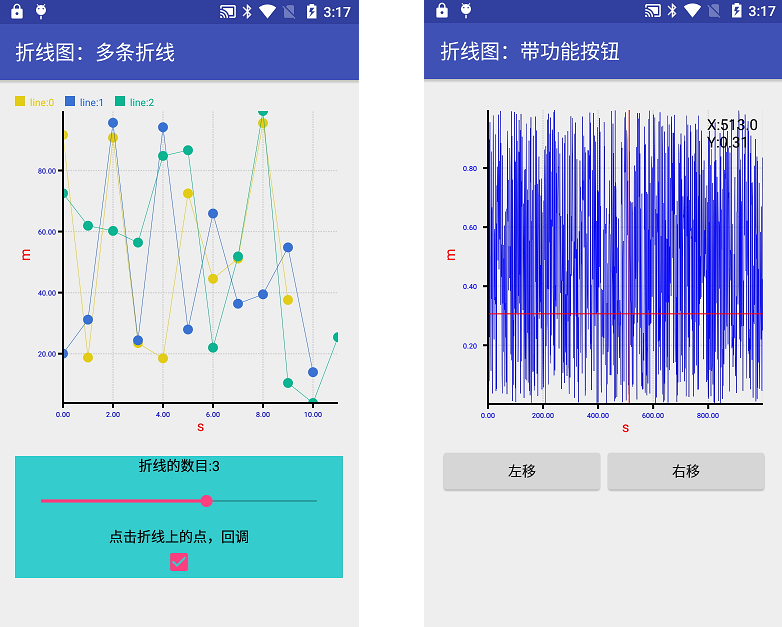The height and width of the screenshot is (627, 782).
Task: Tap the 右移 button
Action: click(686, 471)
